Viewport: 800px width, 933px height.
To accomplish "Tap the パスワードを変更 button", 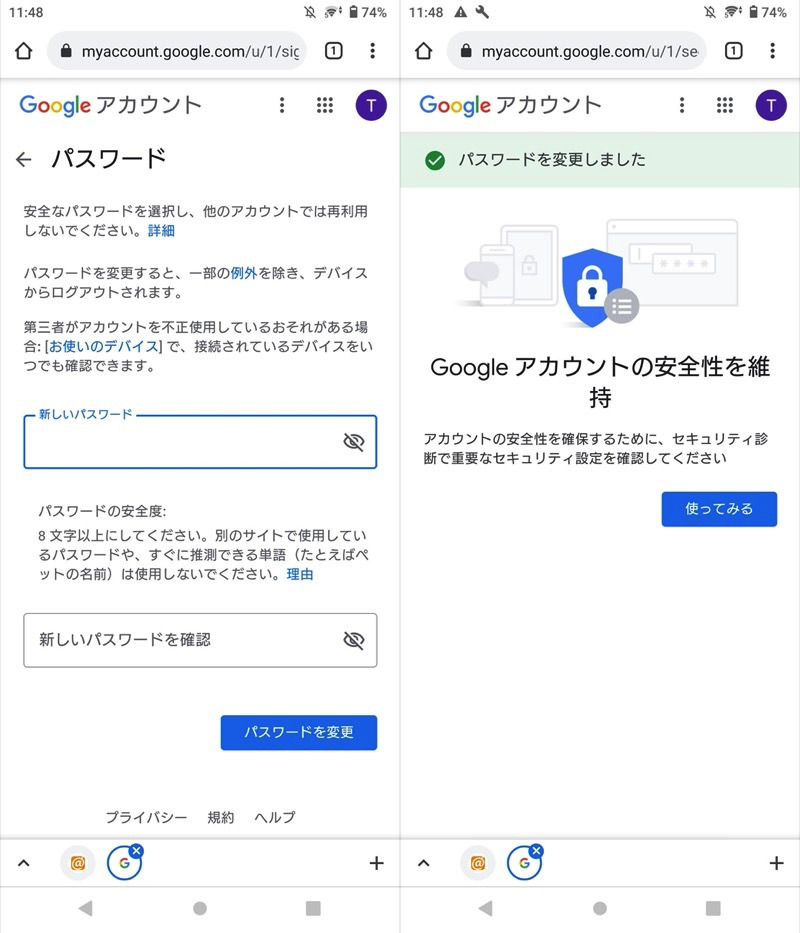I will [299, 732].
